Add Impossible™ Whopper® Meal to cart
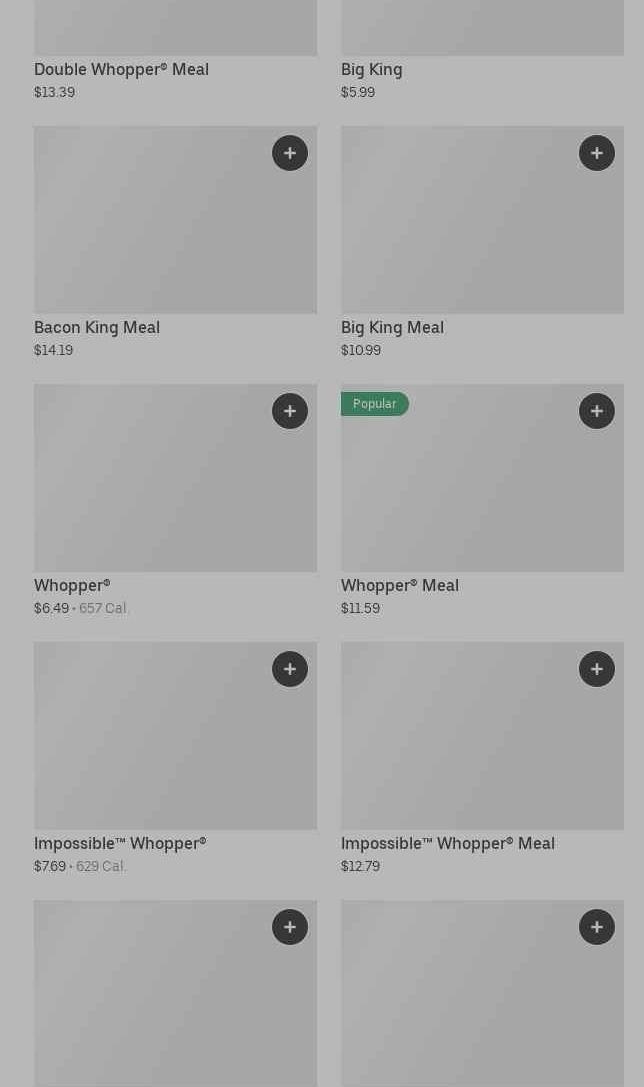 (x=597, y=669)
